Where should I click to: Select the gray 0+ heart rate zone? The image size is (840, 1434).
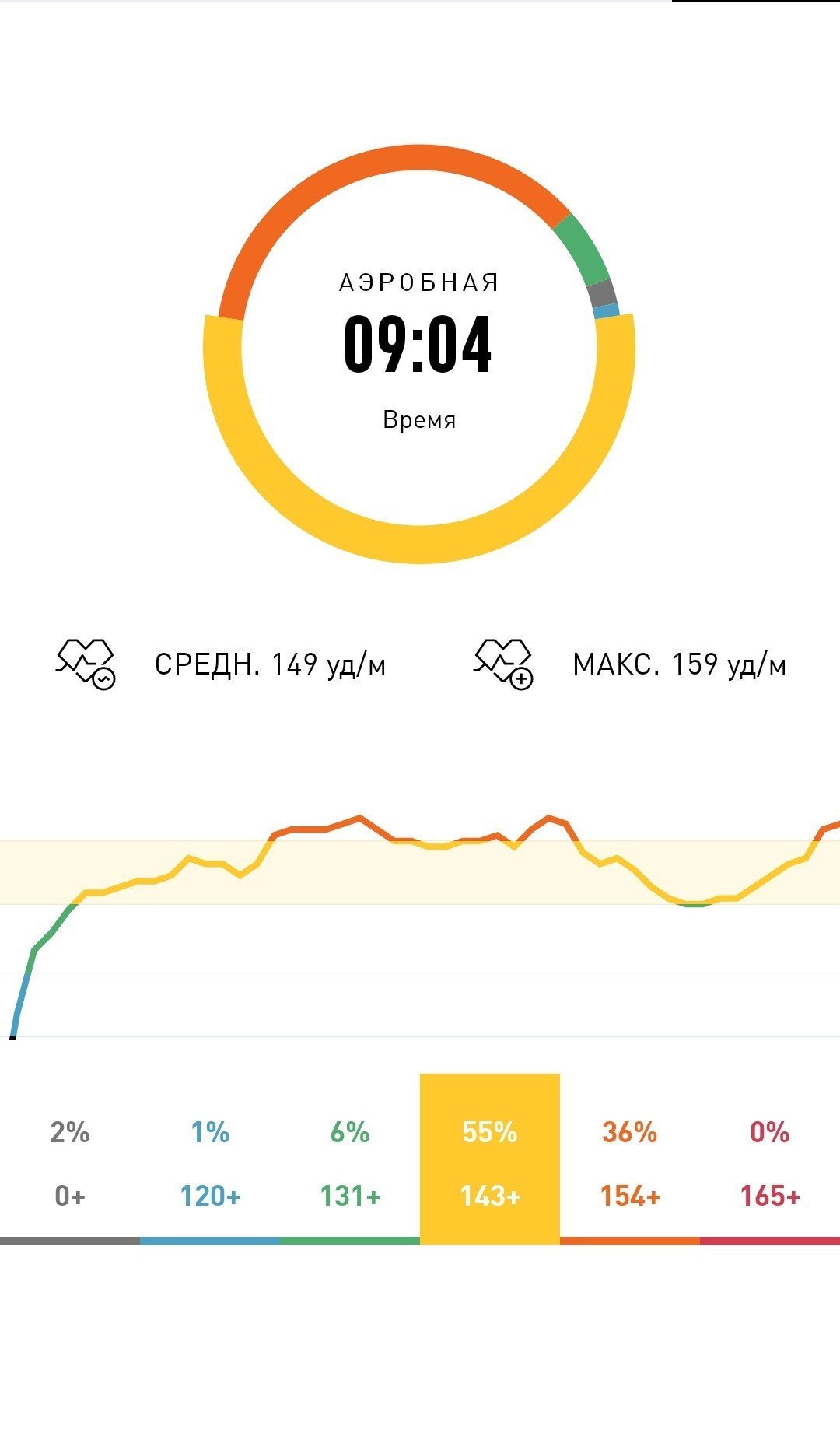70,1159
